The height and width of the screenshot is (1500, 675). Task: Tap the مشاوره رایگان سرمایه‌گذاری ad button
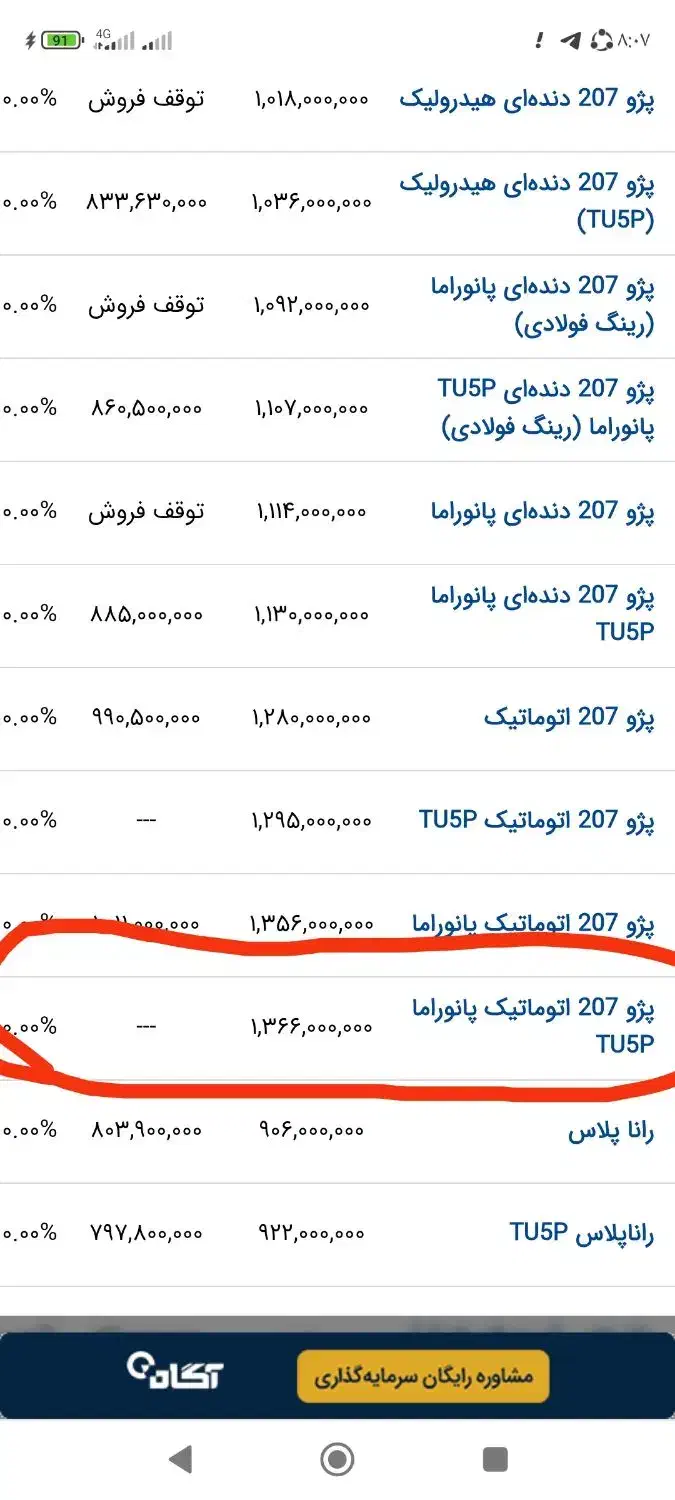coord(423,1377)
